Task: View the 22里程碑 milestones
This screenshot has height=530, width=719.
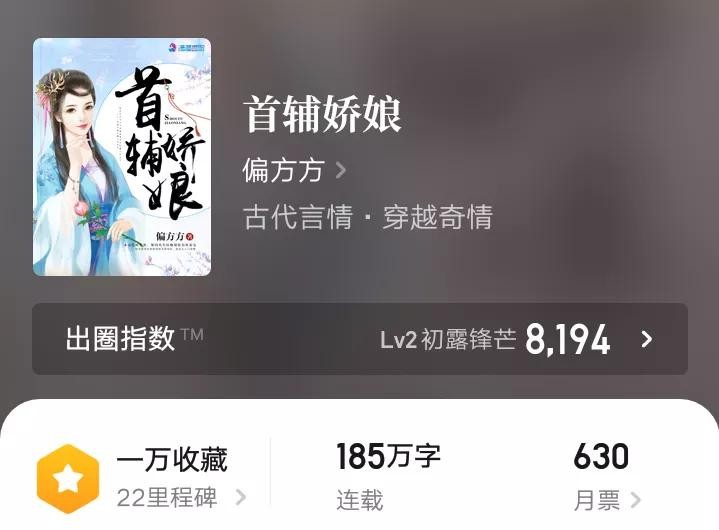Action: (180, 497)
